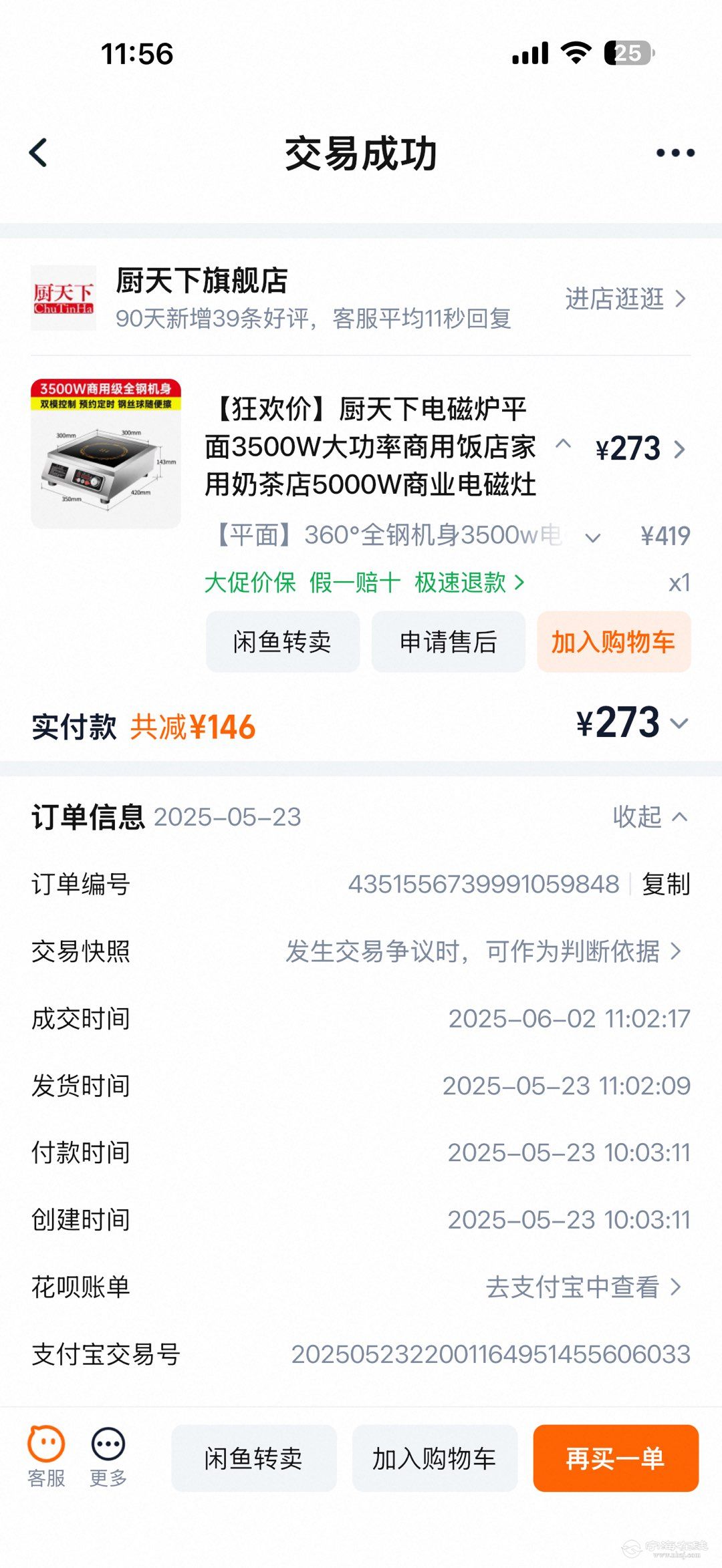Tap 加入购物车 in the bottom action bar
This screenshot has height=1568, width=722.
[x=434, y=1458]
